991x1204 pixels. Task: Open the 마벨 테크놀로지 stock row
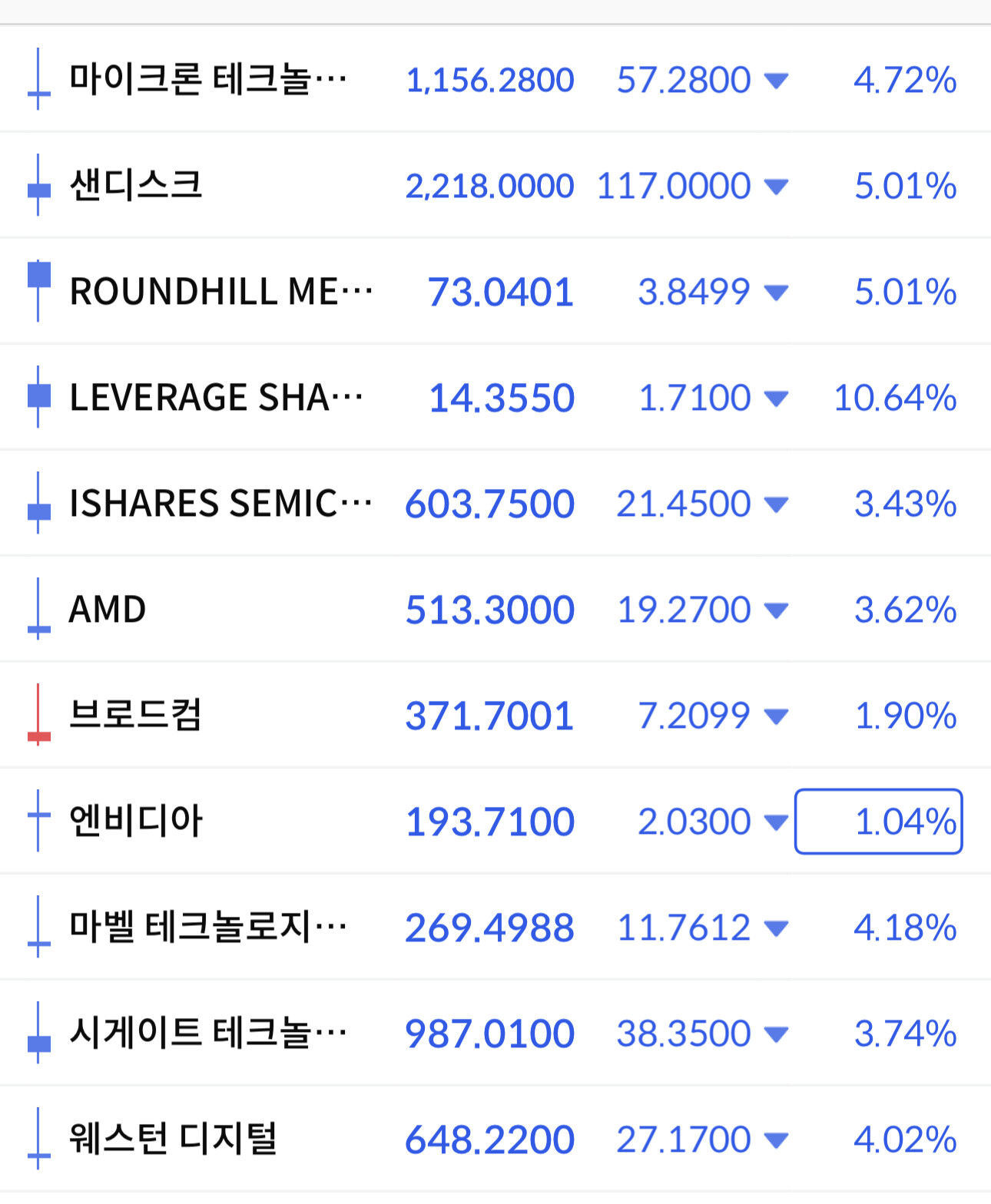pyautogui.click(x=495, y=927)
